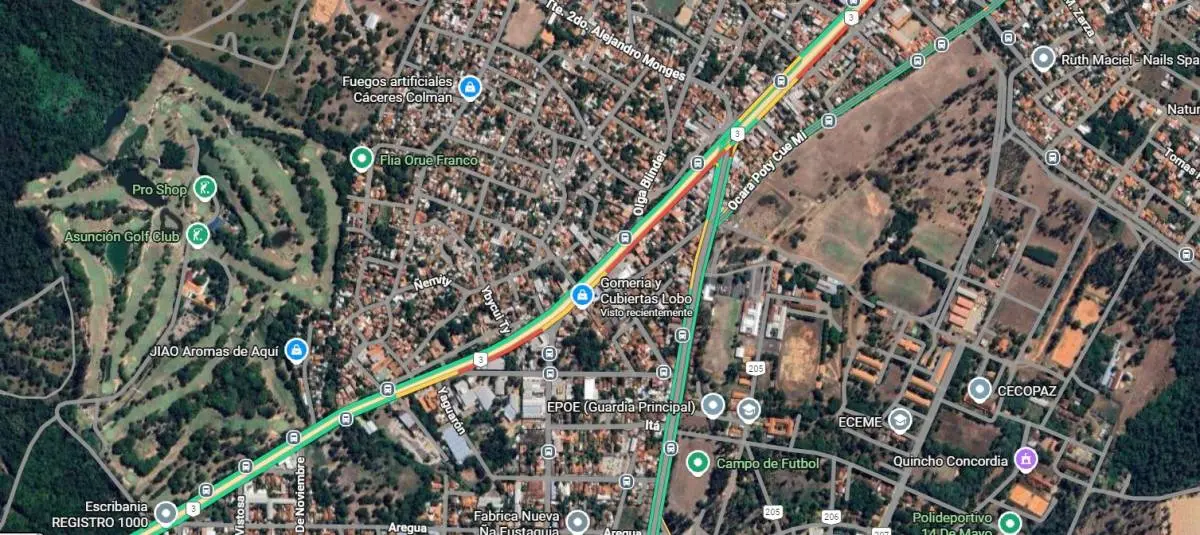Open the Fuegos artificiales Cáceres Colman marker
This screenshot has width=1200, height=535.
[467, 88]
